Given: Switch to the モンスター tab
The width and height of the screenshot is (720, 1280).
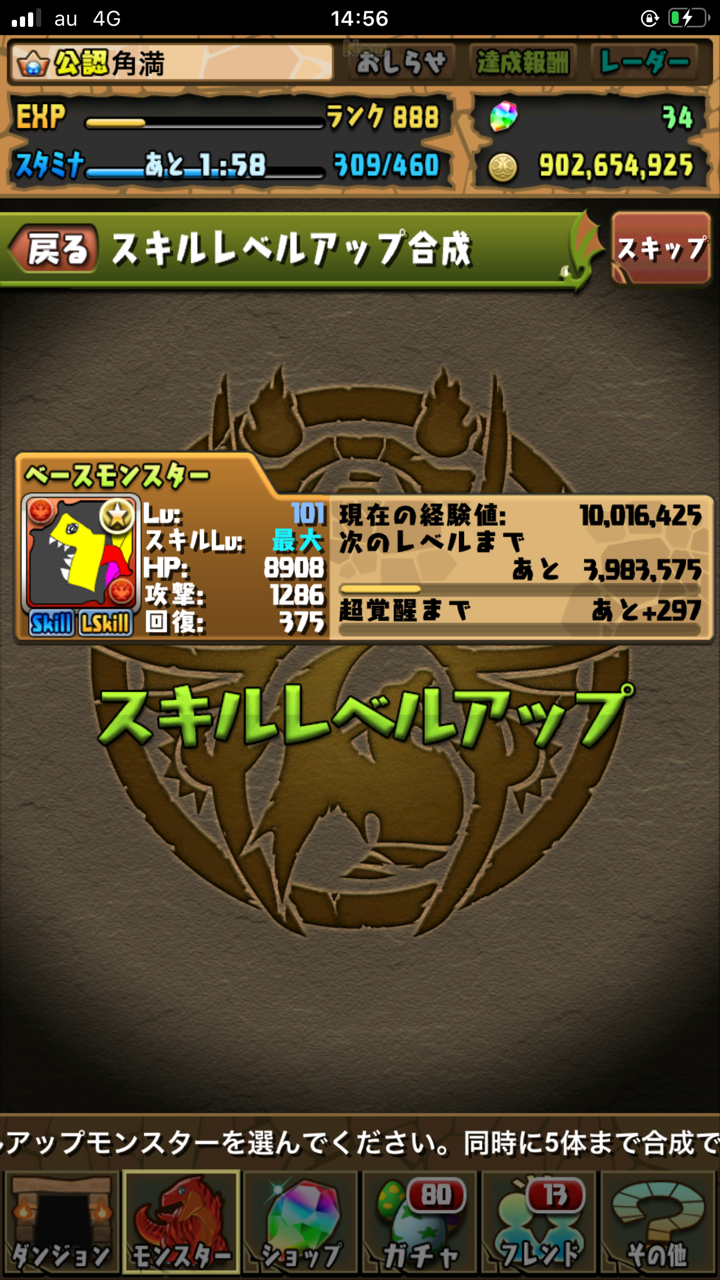Looking at the screenshot, I should point(180,1222).
